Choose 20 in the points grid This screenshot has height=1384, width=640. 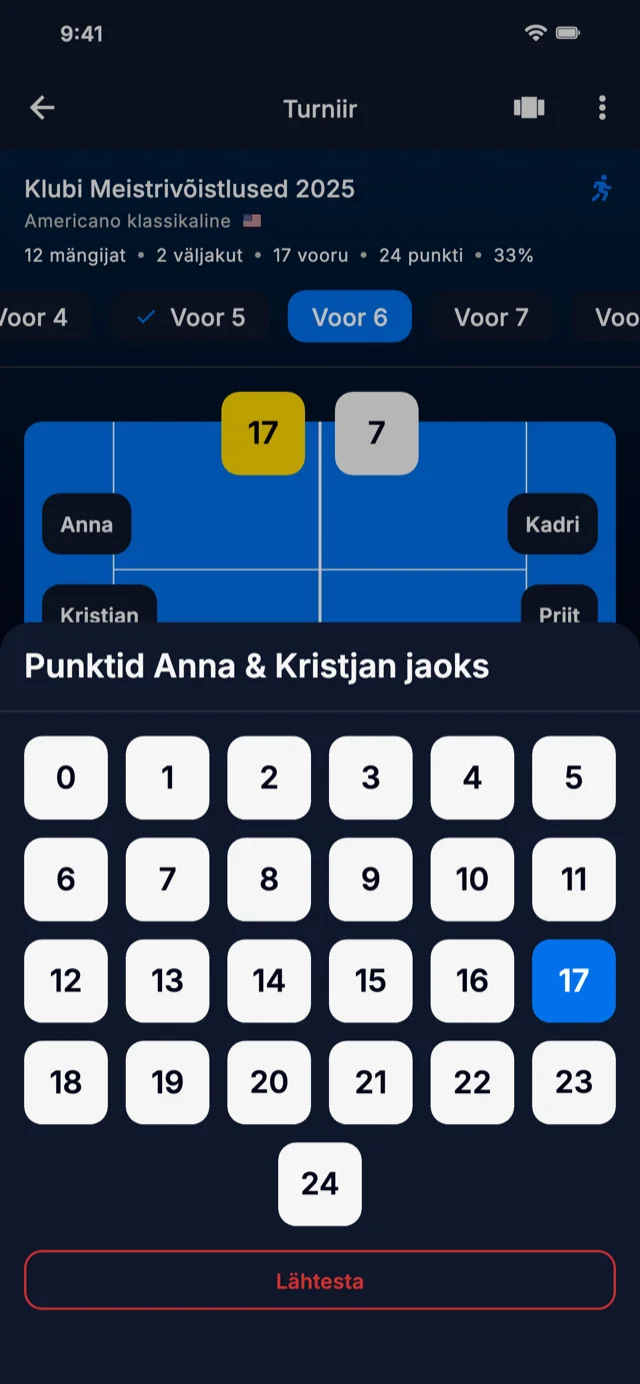[x=269, y=1082]
